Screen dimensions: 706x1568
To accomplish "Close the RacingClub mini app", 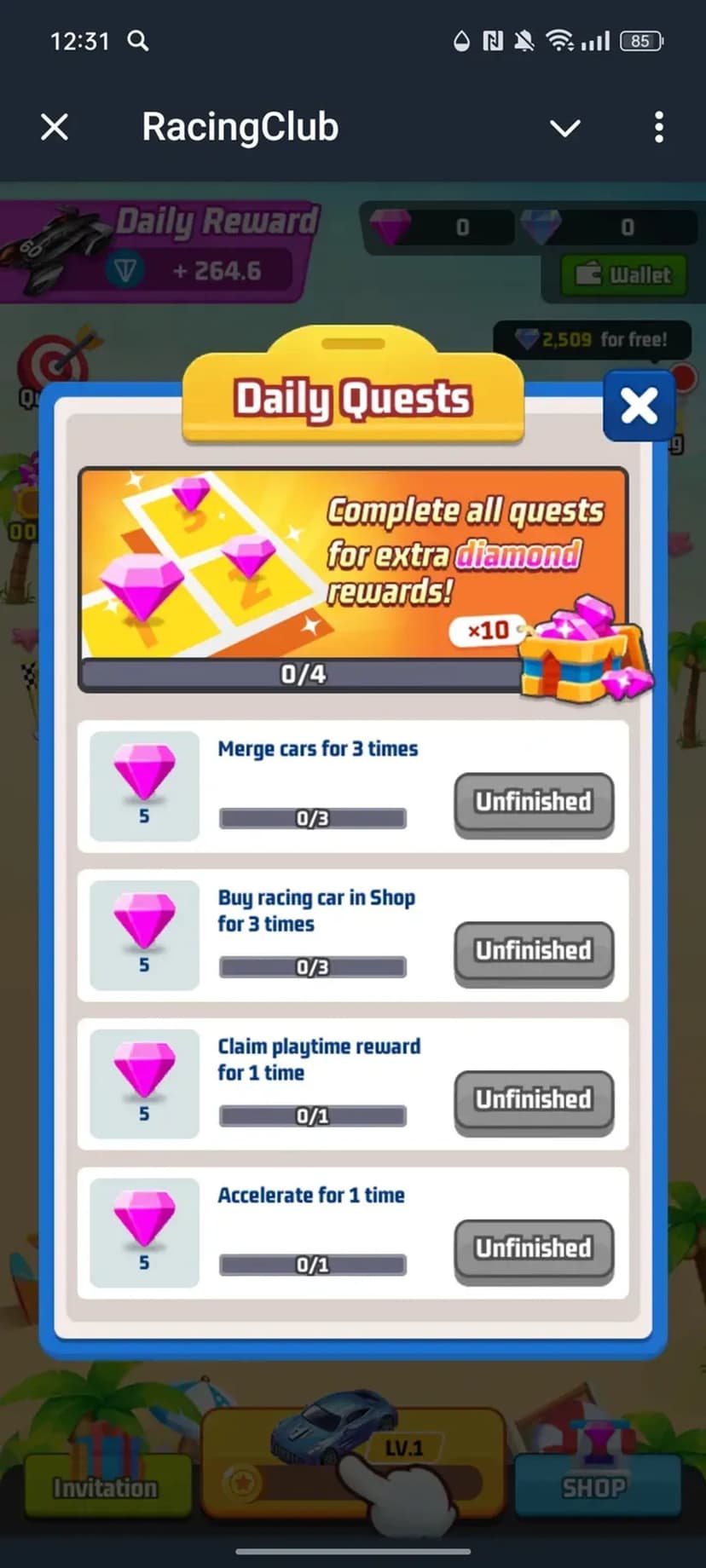I will (x=55, y=128).
